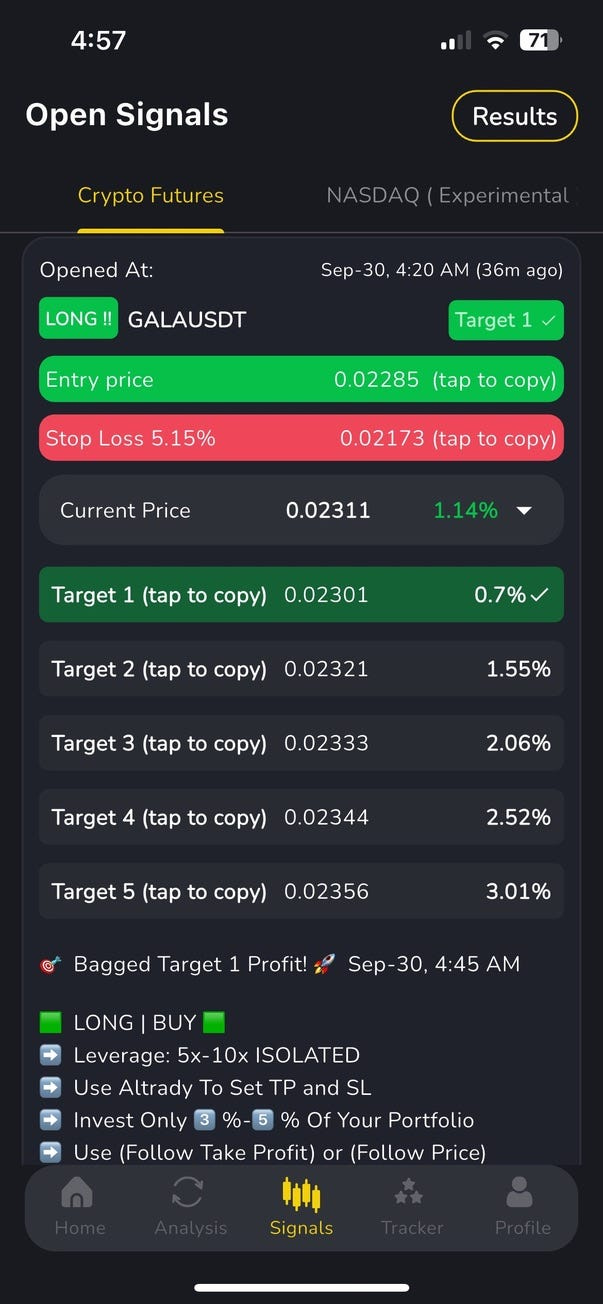Go to the Home tab
This screenshot has height=1304, width=603.
coord(79,1207)
